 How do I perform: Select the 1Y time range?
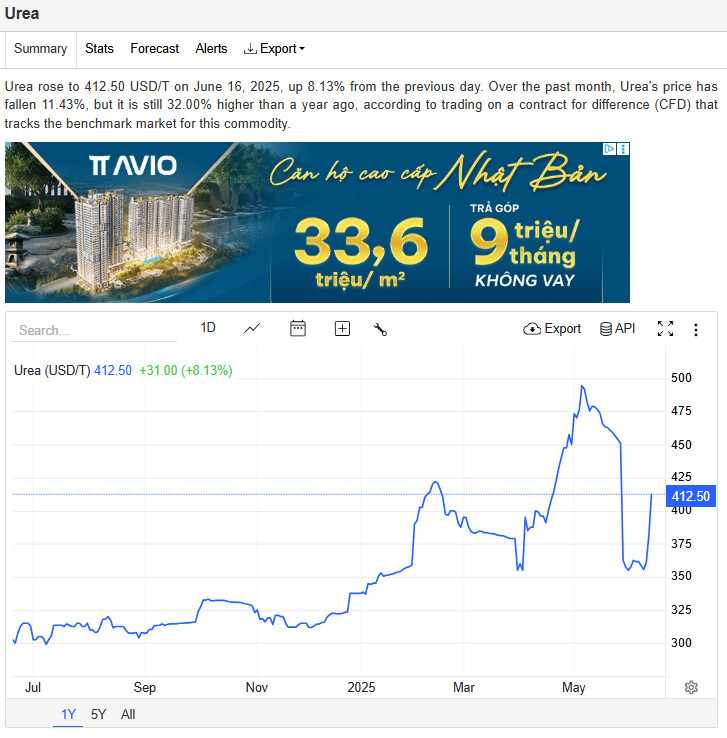click(68, 714)
